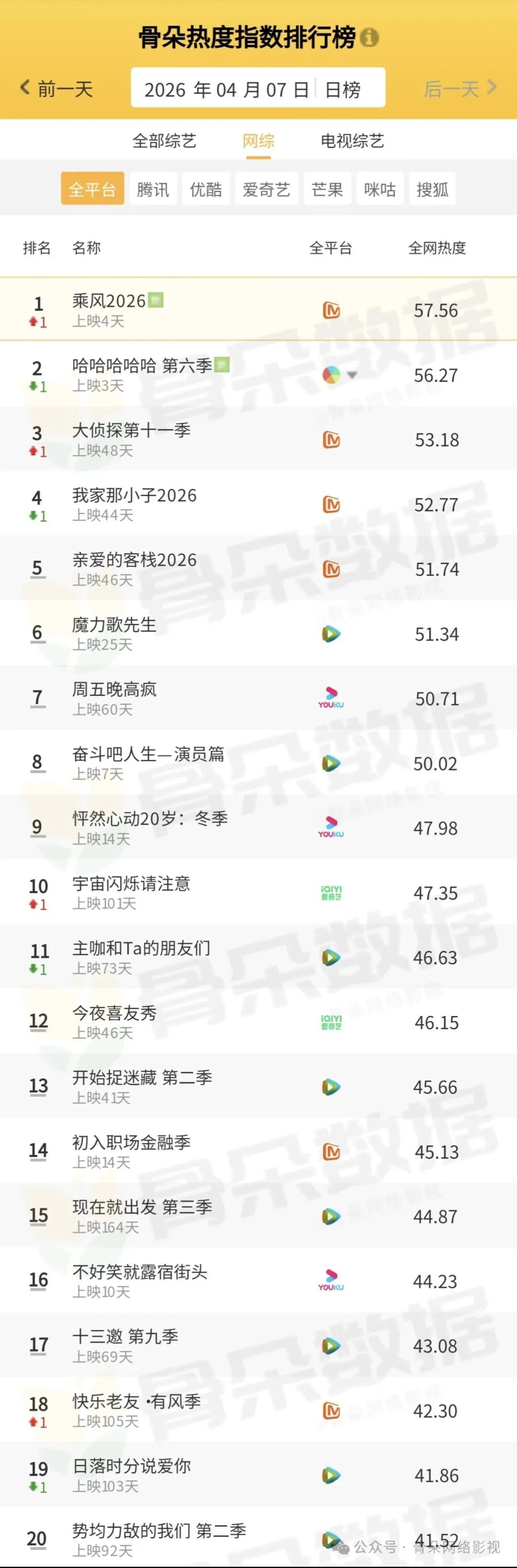Open the date picker showing 2026年04月07日

tap(225, 89)
